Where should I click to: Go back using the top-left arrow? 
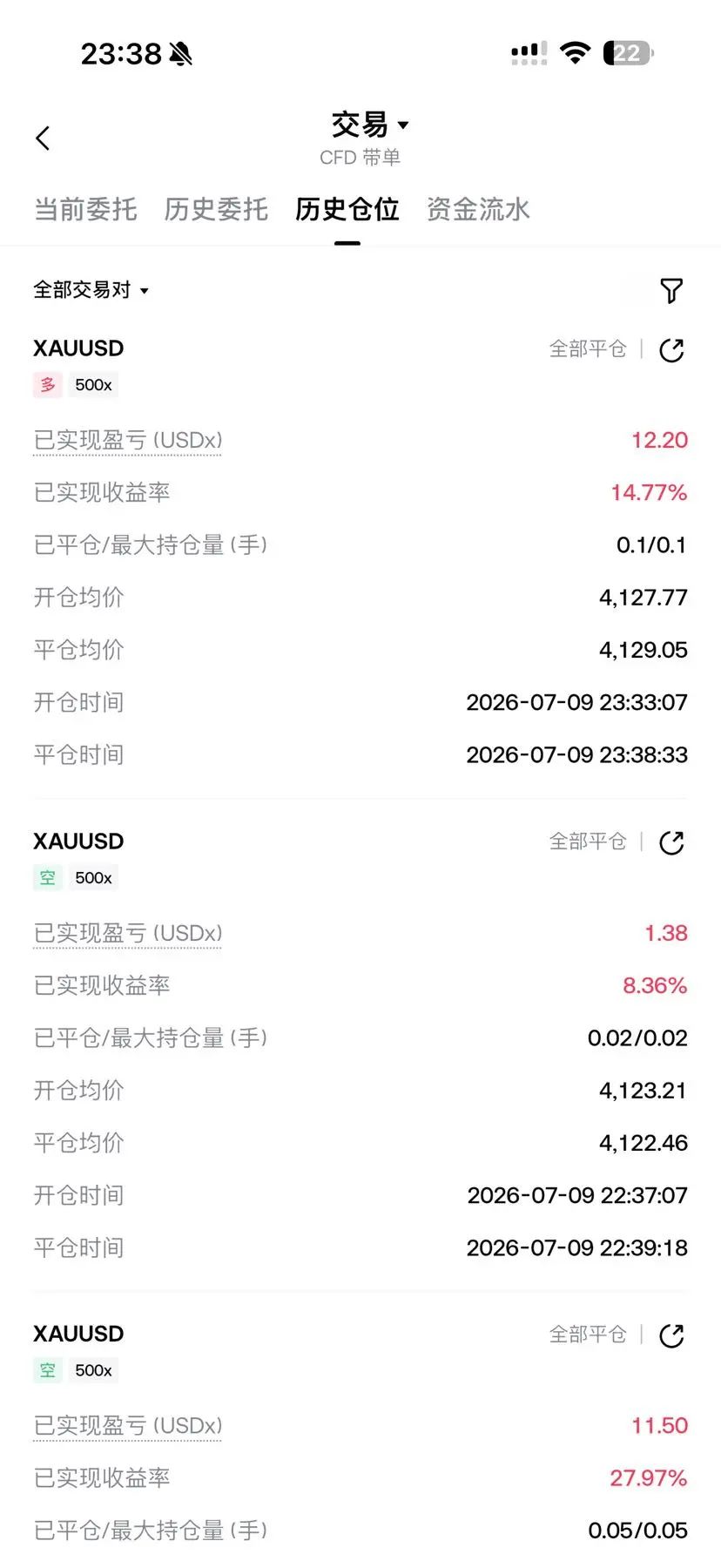click(x=43, y=138)
